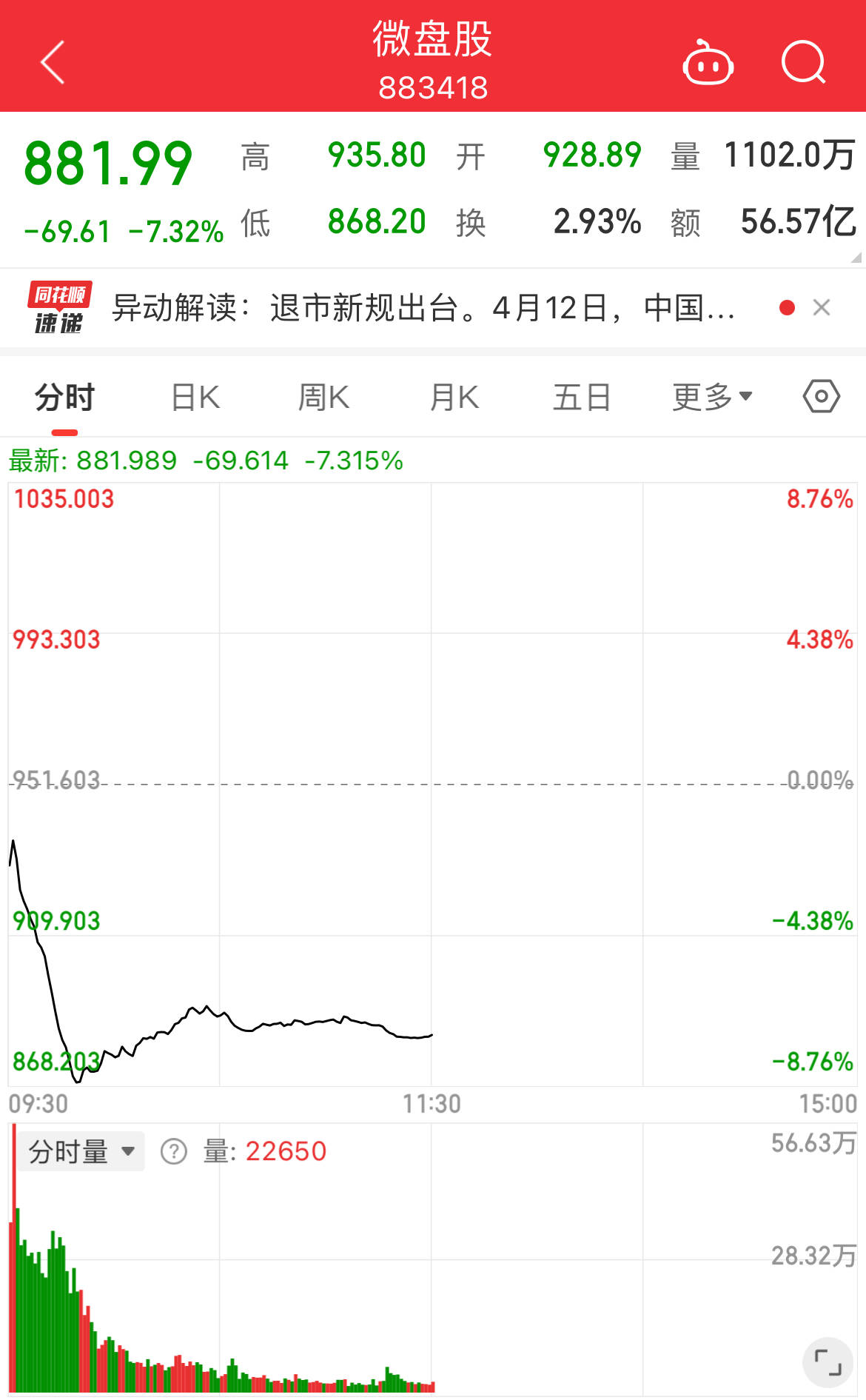Open the 周K chart view

coord(323,397)
